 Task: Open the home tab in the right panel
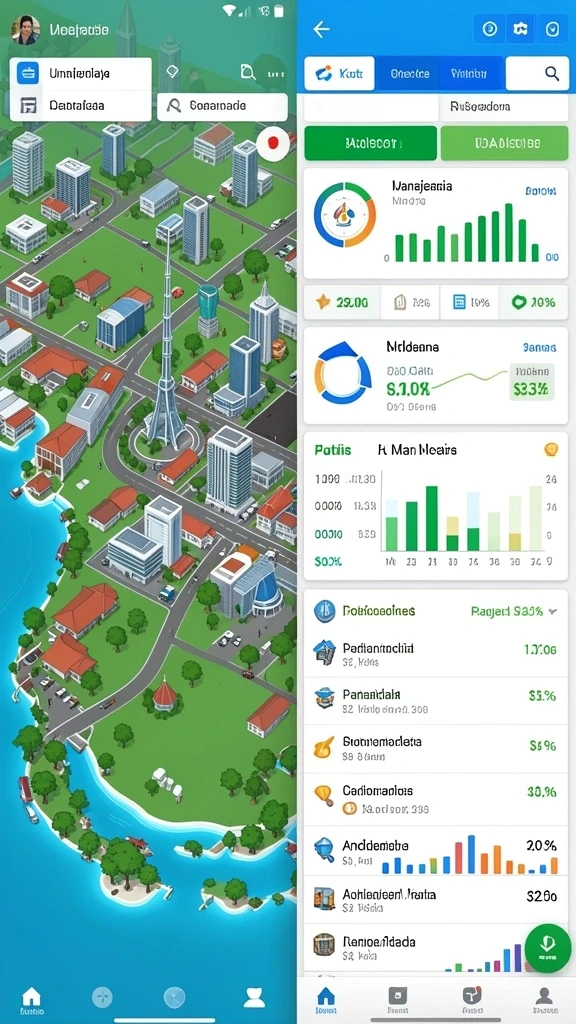(x=325, y=999)
